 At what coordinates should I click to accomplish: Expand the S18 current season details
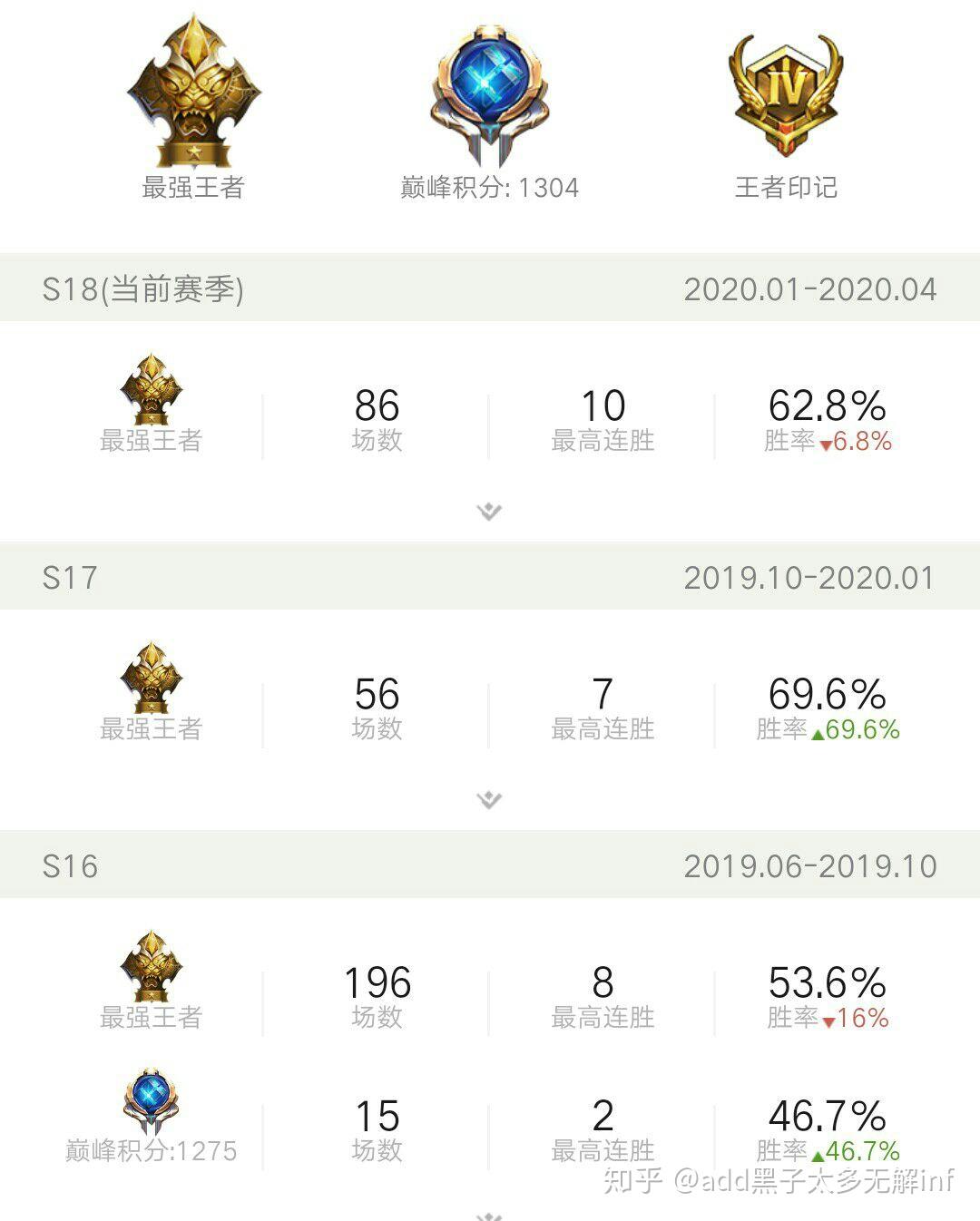pyautogui.click(x=489, y=512)
